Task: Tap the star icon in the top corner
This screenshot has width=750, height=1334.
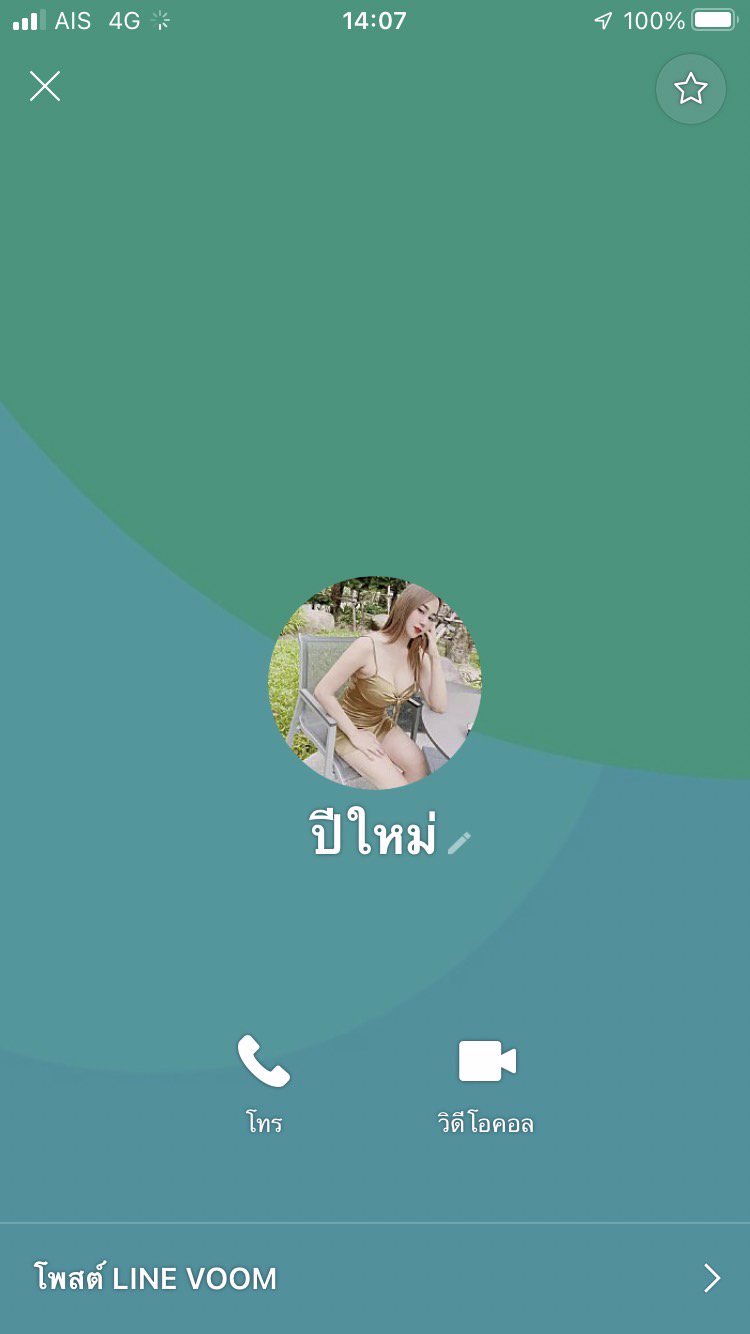Action: [690, 89]
